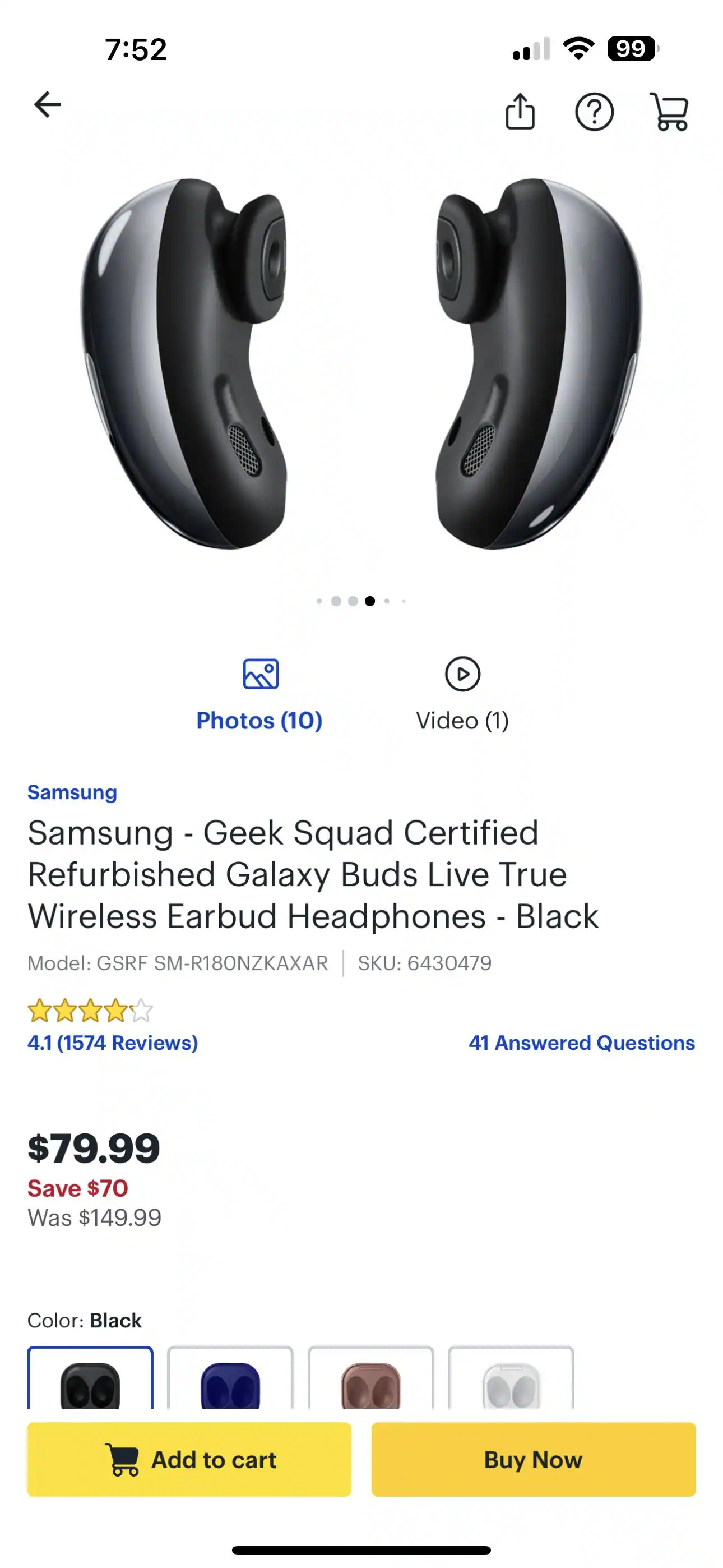Open 41 Answered Questions

click(580, 1043)
